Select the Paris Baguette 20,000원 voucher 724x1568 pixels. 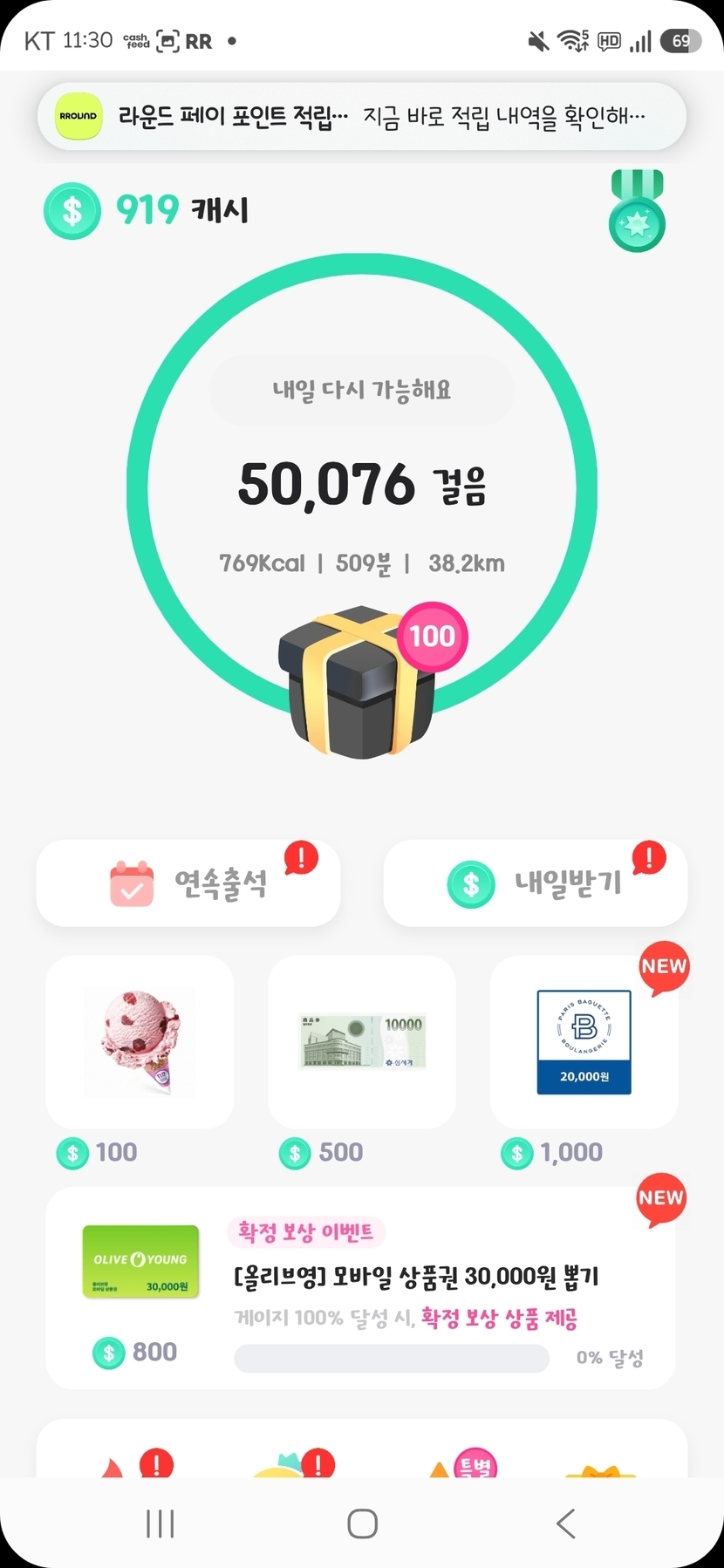[x=584, y=1042]
